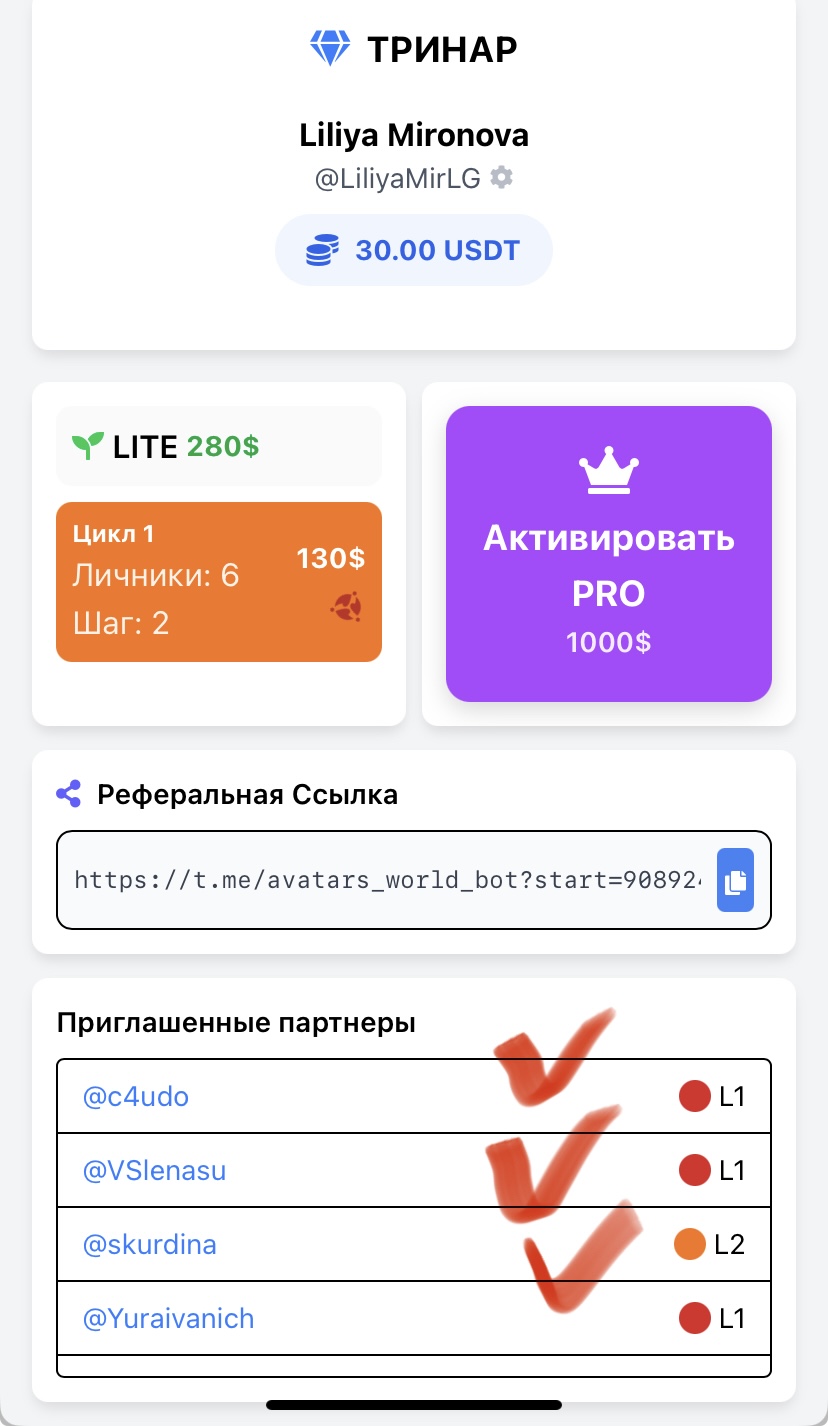The width and height of the screenshot is (828, 1426).
Task: Open partner @VSlenasu profile
Action: [155, 1170]
